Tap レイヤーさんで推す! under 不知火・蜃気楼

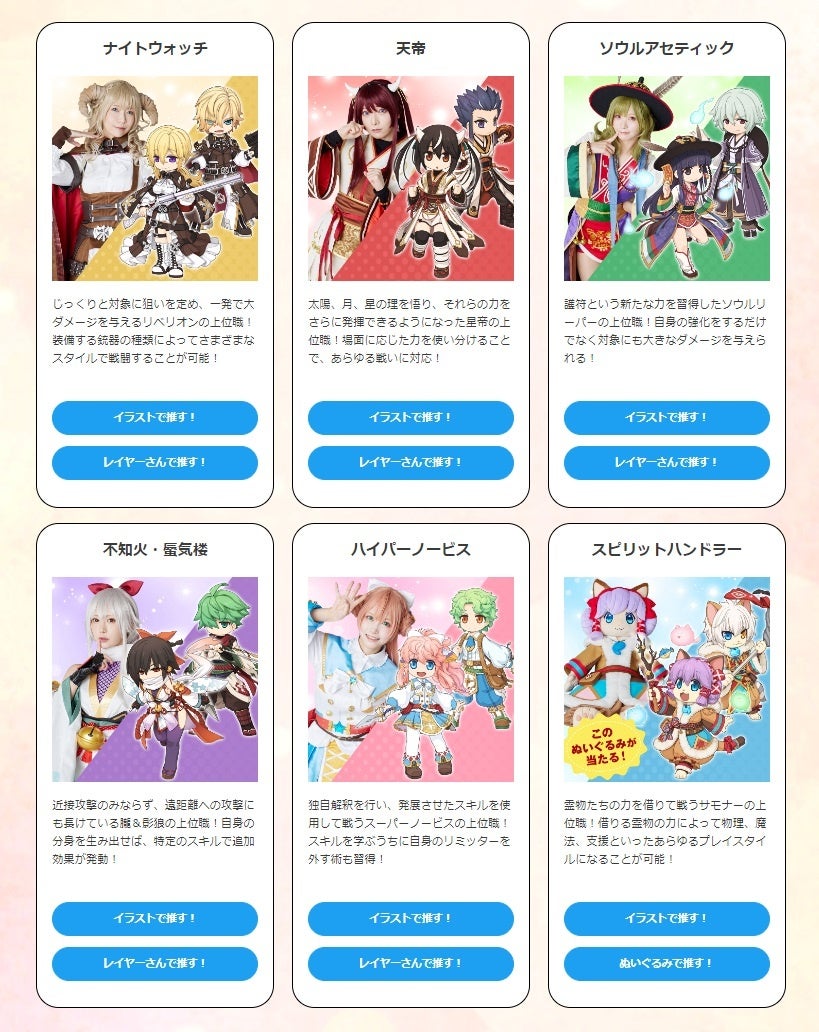coord(155,964)
